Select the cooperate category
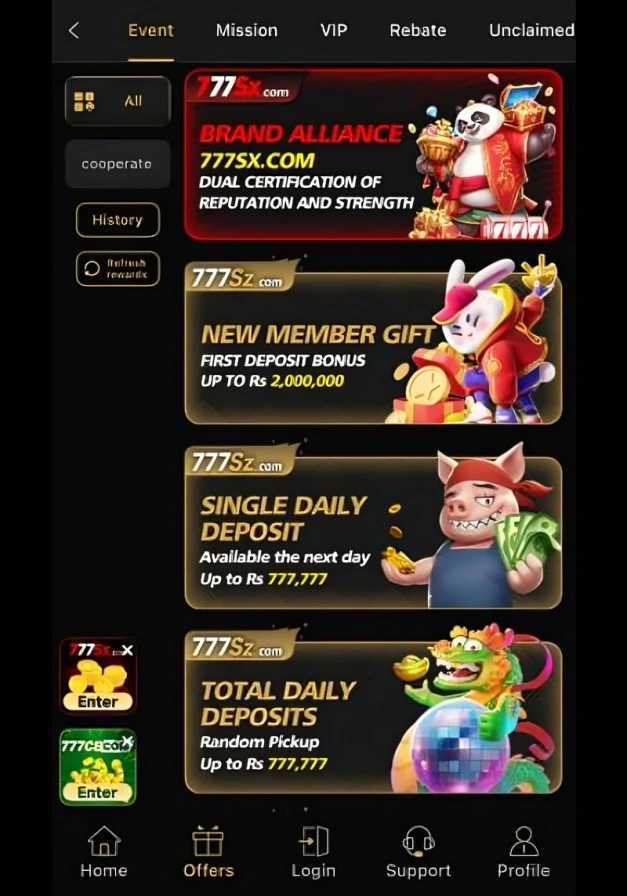This screenshot has height=896, width=627. (117, 164)
